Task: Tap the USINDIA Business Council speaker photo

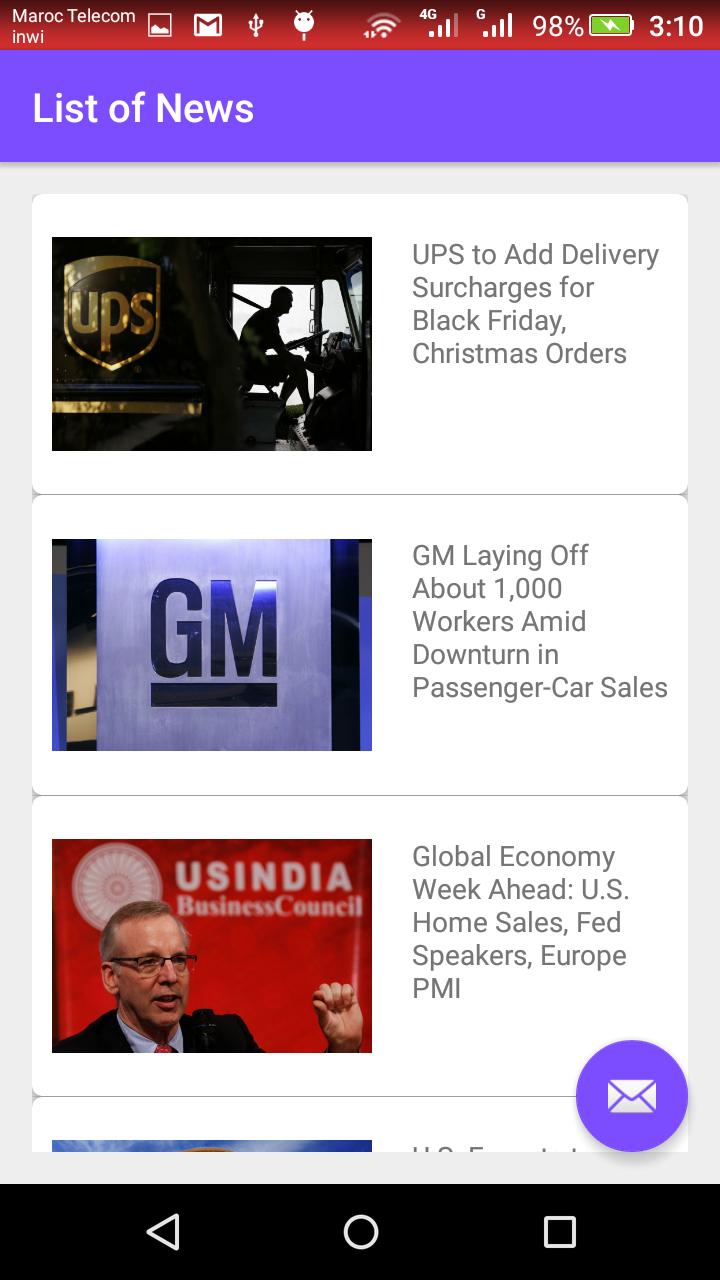Action: pyautogui.click(x=211, y=945)
